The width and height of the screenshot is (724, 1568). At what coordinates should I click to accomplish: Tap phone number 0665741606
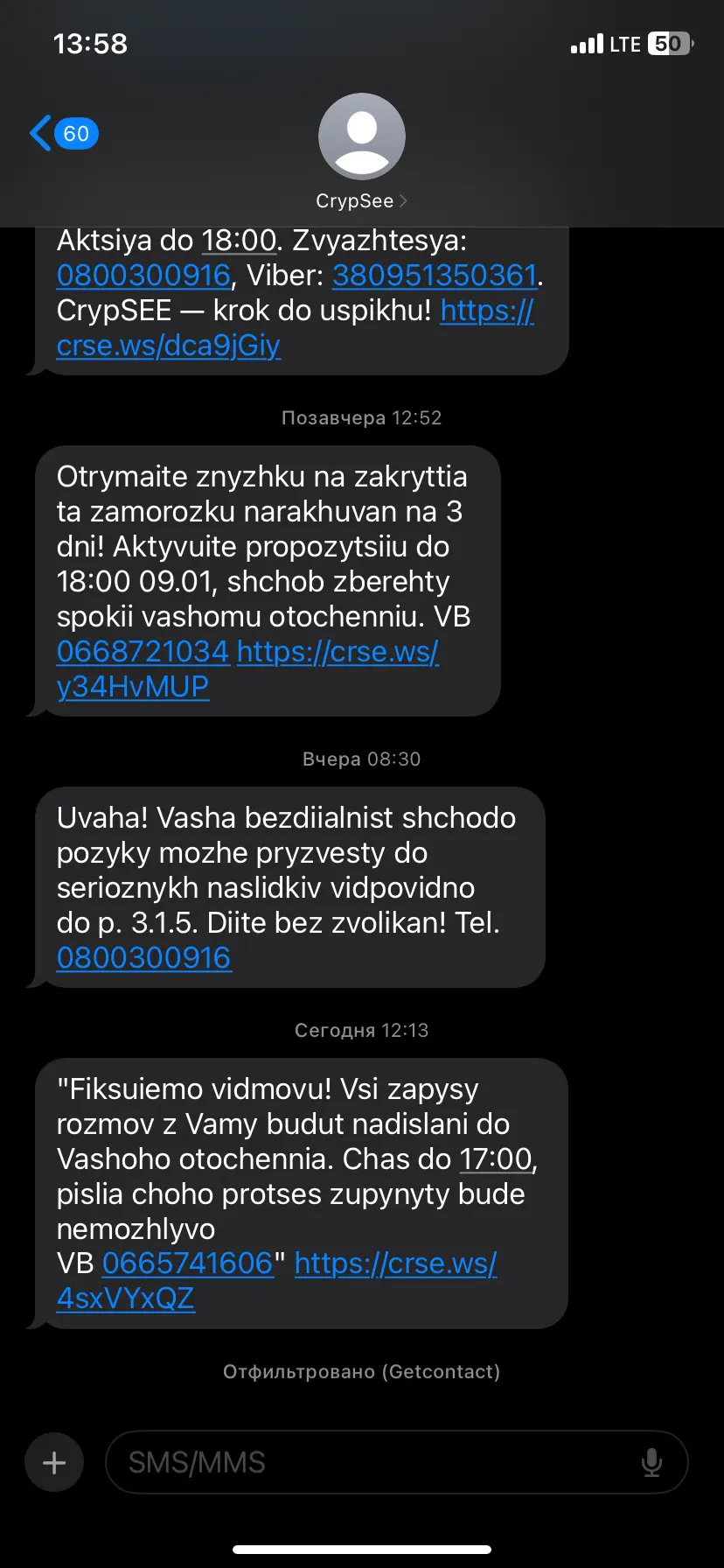[187, 1263]
